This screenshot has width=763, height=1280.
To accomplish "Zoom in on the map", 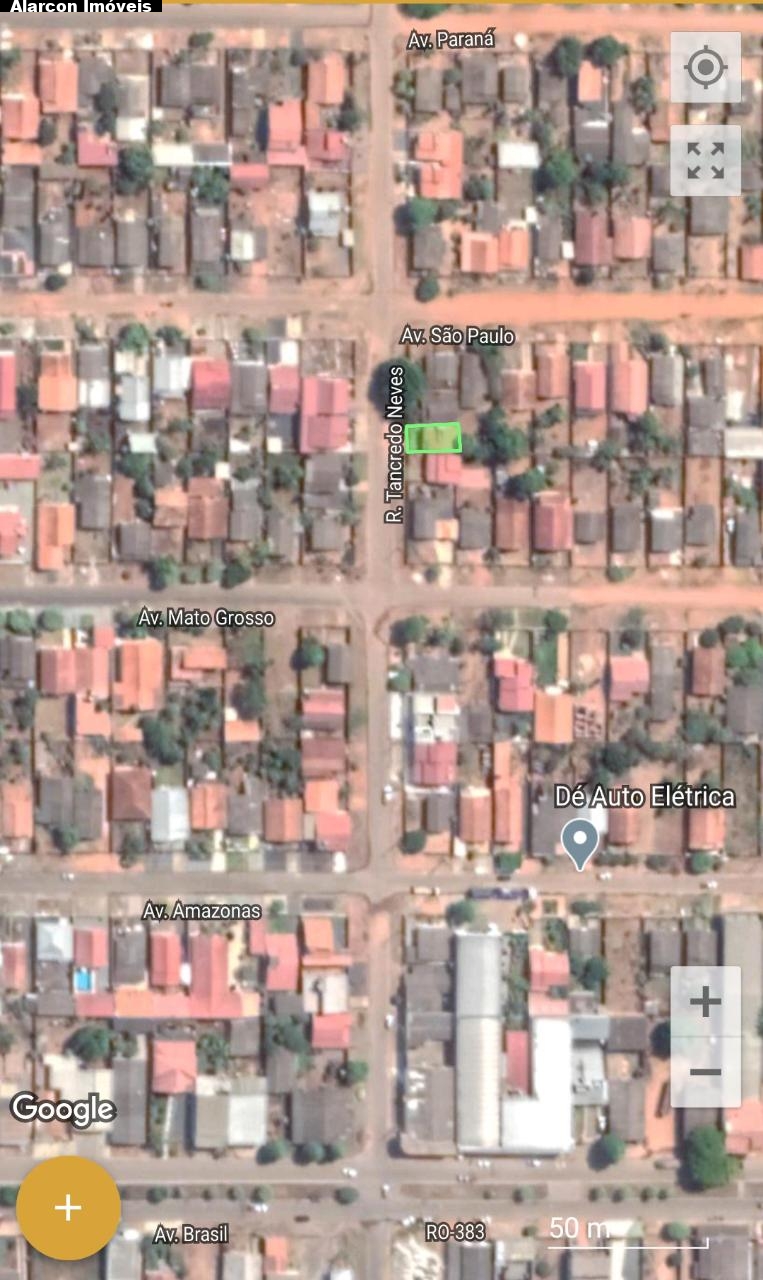I will 705,1001.
